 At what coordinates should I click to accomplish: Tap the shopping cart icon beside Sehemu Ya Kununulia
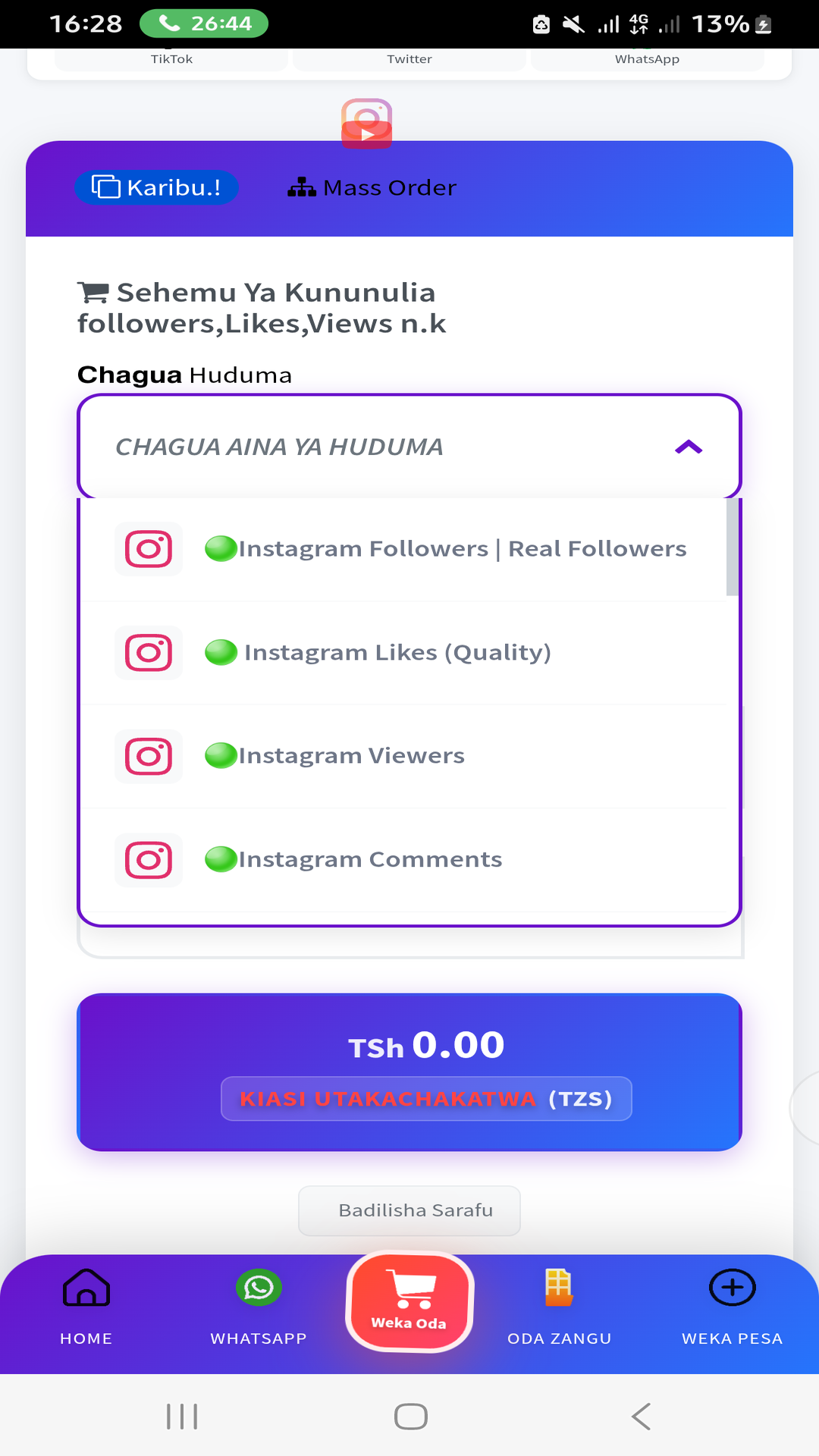click(x=93, y=292)
